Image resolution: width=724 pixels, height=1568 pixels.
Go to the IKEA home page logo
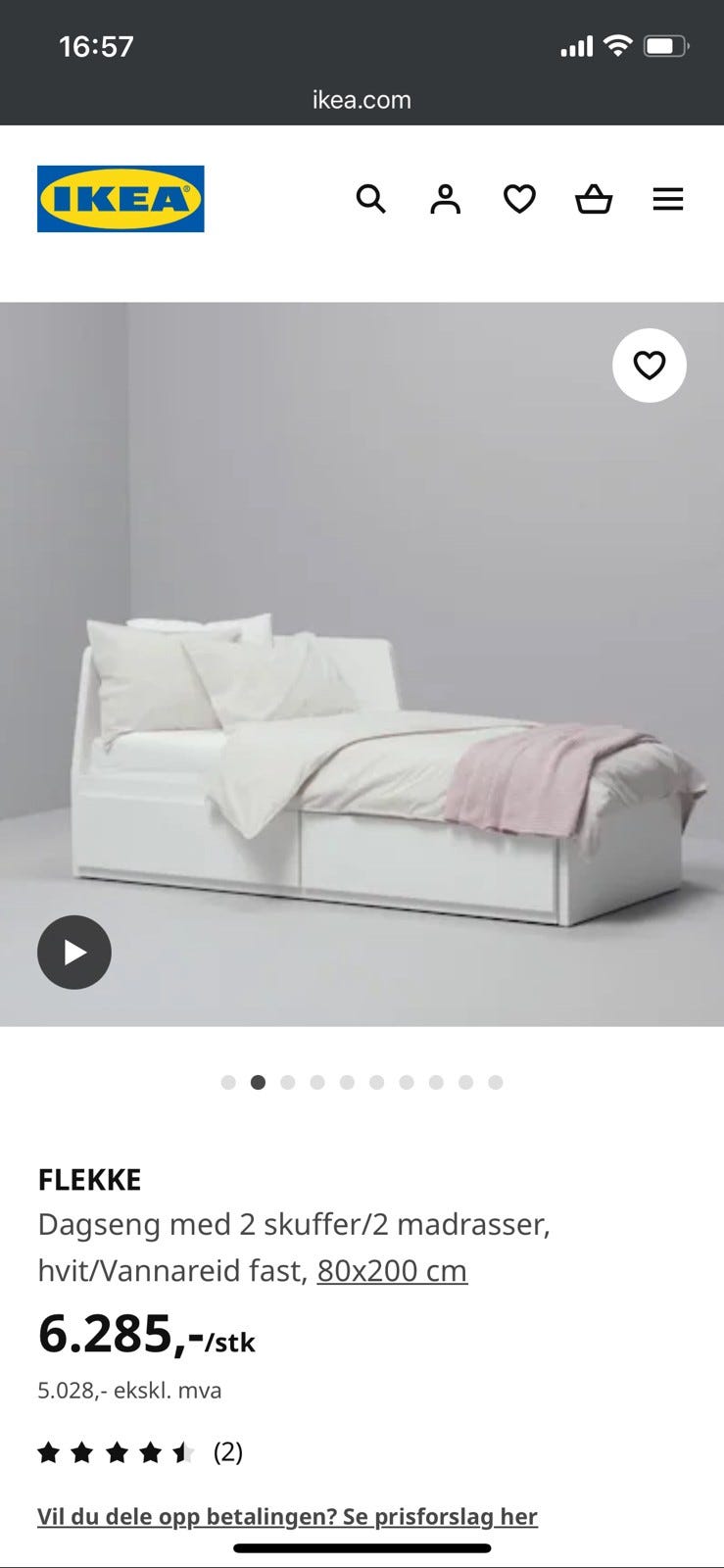(x=121, y=199)
